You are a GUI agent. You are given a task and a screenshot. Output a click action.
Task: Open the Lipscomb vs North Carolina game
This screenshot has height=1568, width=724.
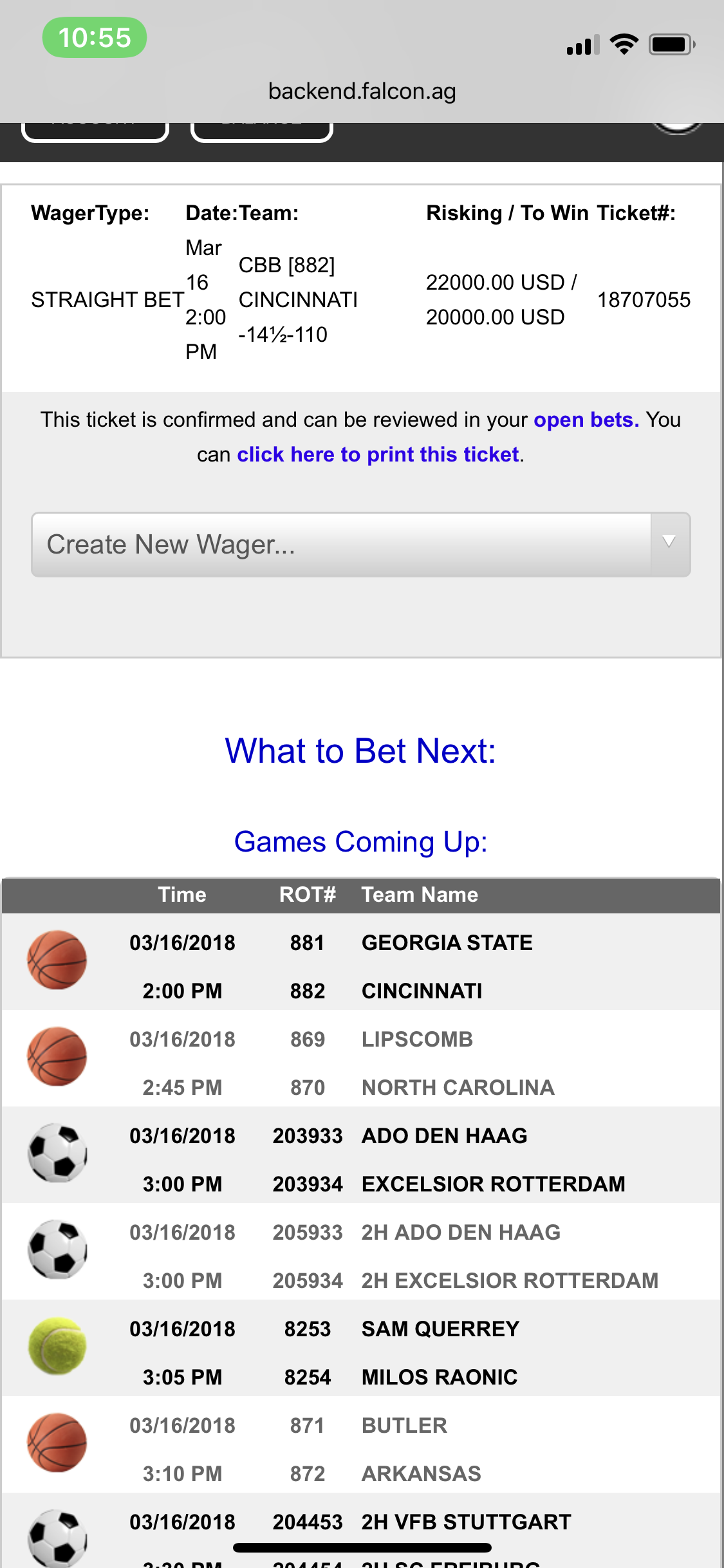pos(361,1058)
